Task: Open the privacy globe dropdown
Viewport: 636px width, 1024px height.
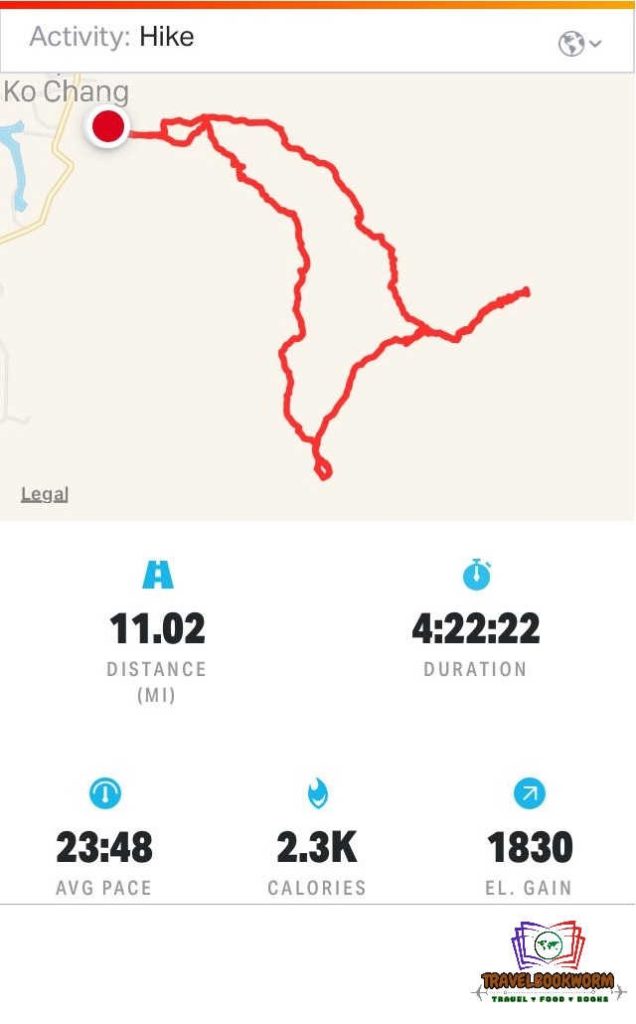Action: coord(580,44)
